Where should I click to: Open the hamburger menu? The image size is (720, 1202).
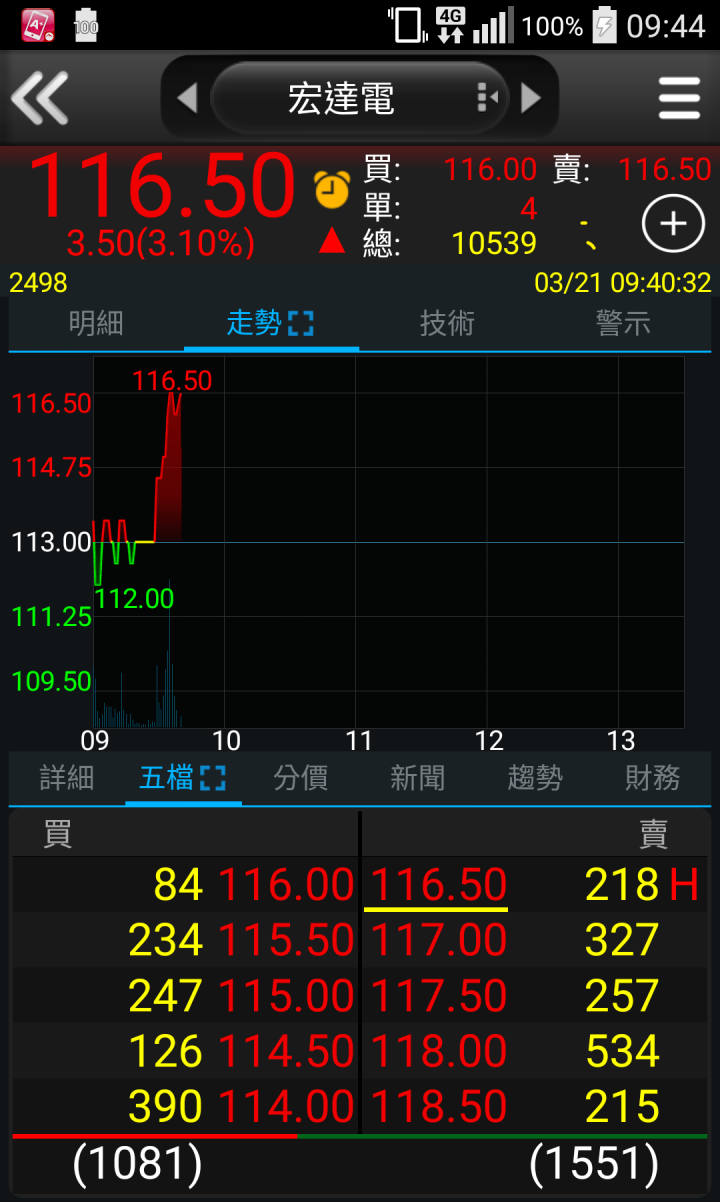(x=679, y=98)
